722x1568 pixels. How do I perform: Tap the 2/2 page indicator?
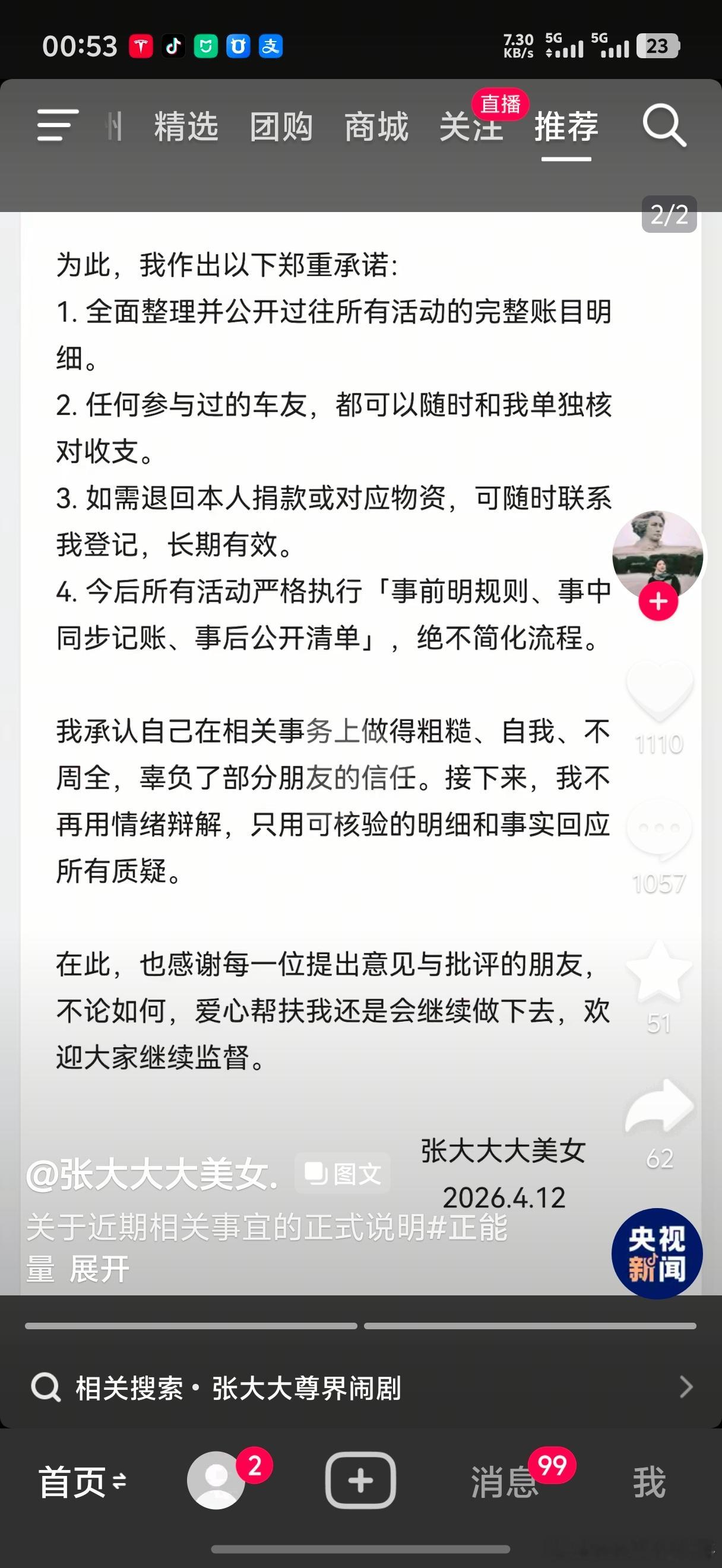pos(670,213)
